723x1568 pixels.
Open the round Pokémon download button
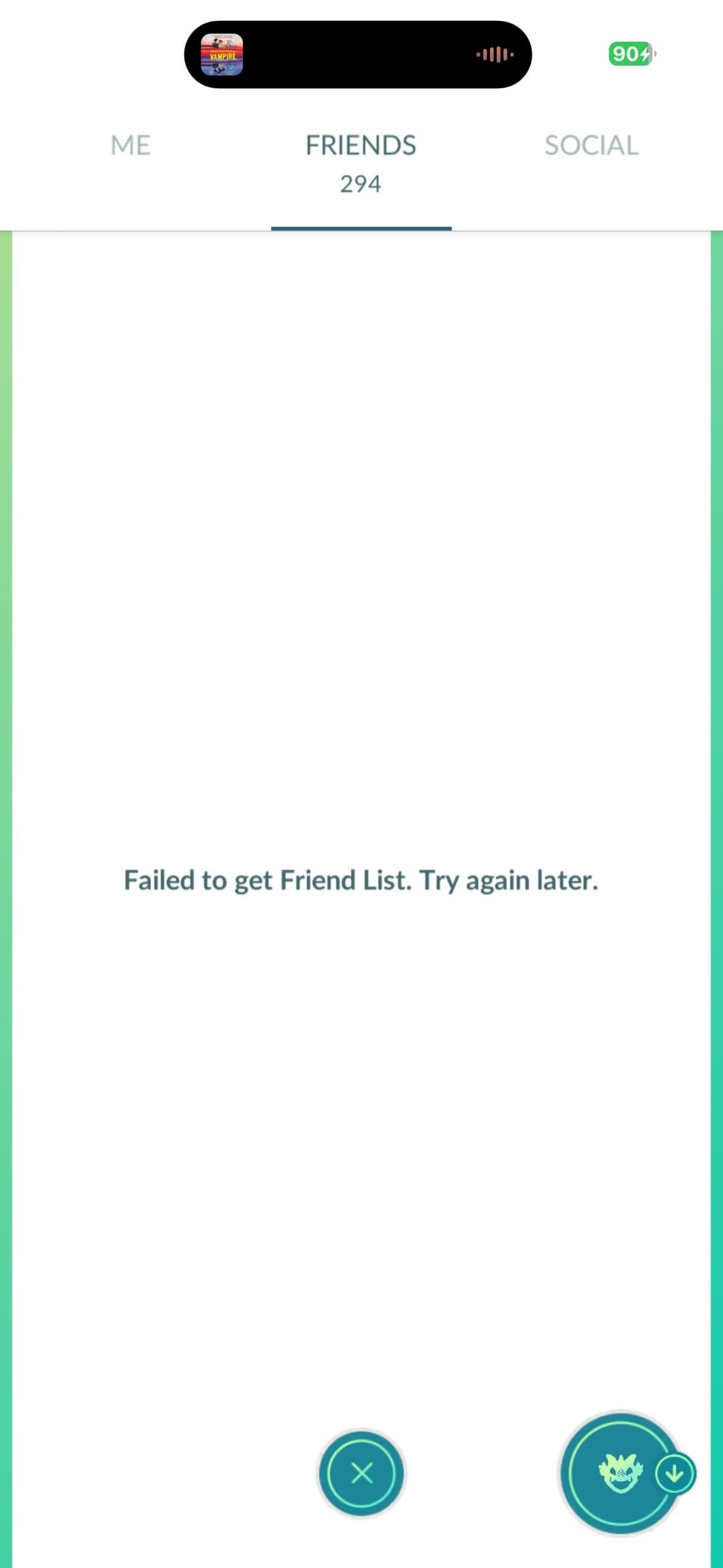click(x=621, y=1473)
